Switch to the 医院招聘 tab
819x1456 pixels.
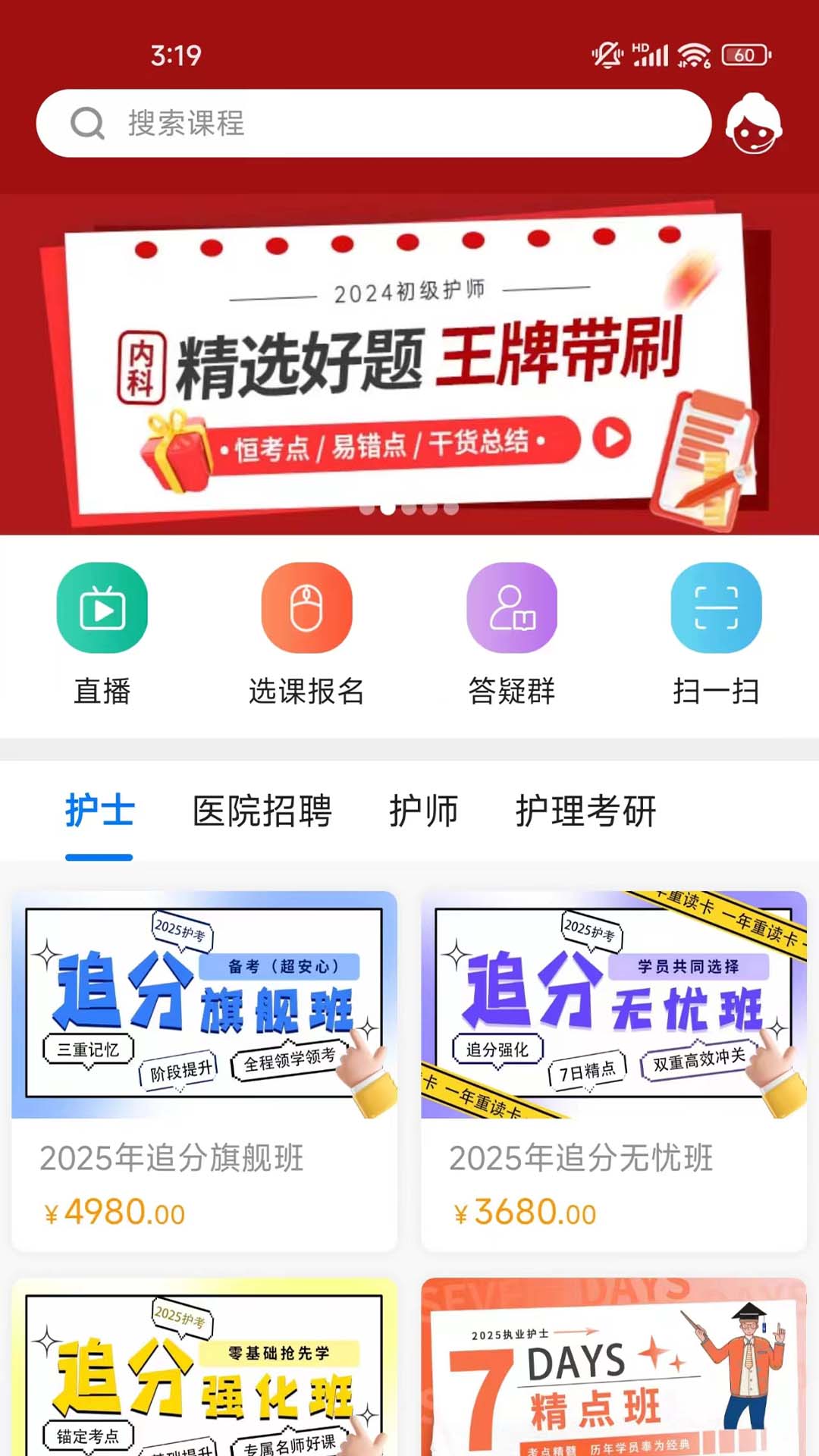click(262, 811)
